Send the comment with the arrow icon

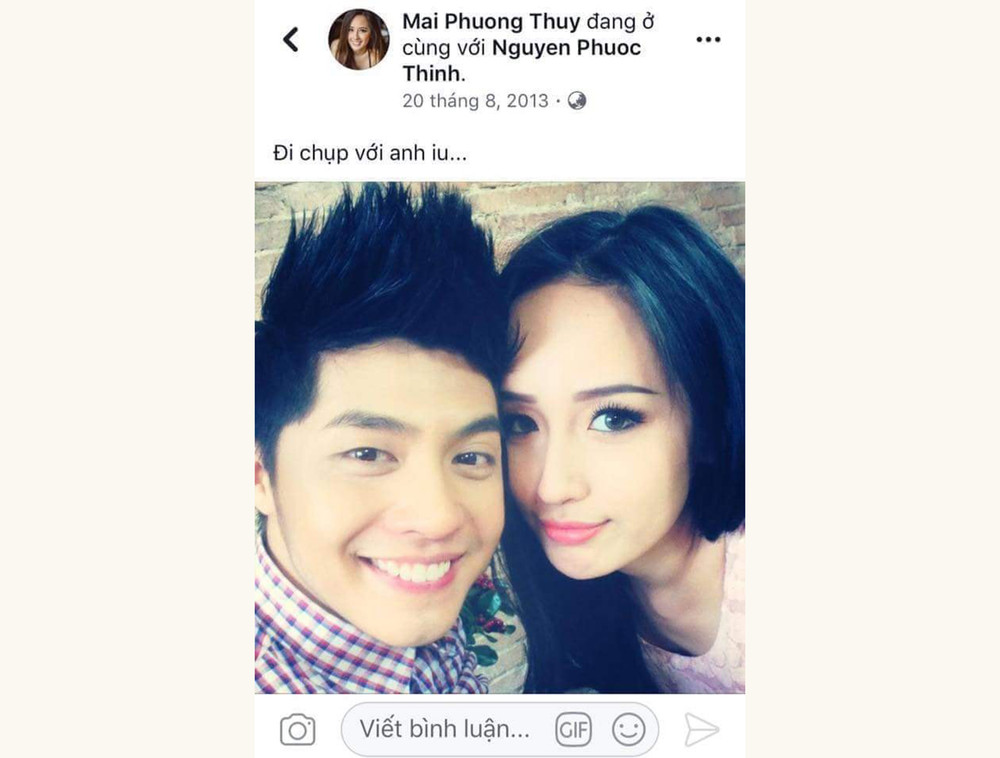click(701, 730)
